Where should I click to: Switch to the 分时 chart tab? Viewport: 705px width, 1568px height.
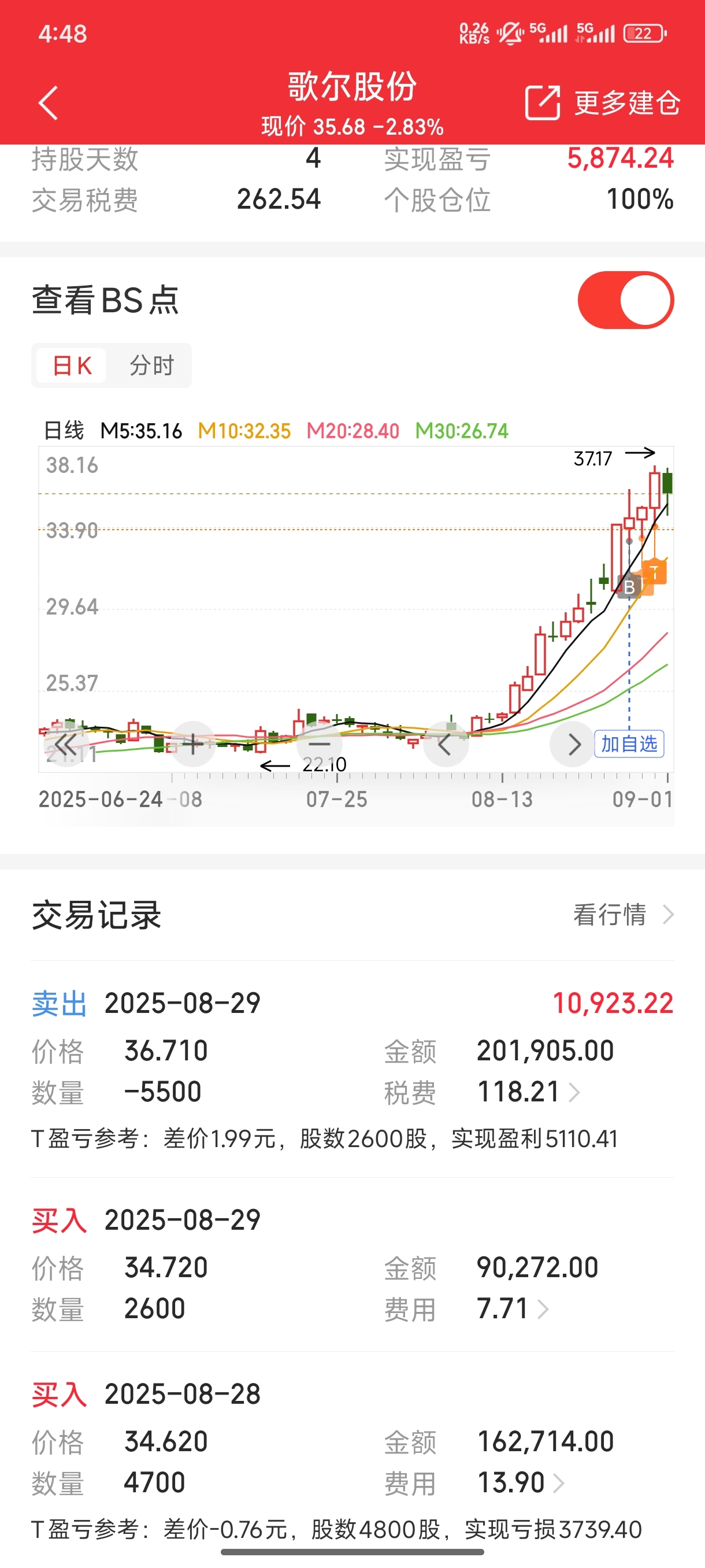pyautogui.click(x=151, y=365)
